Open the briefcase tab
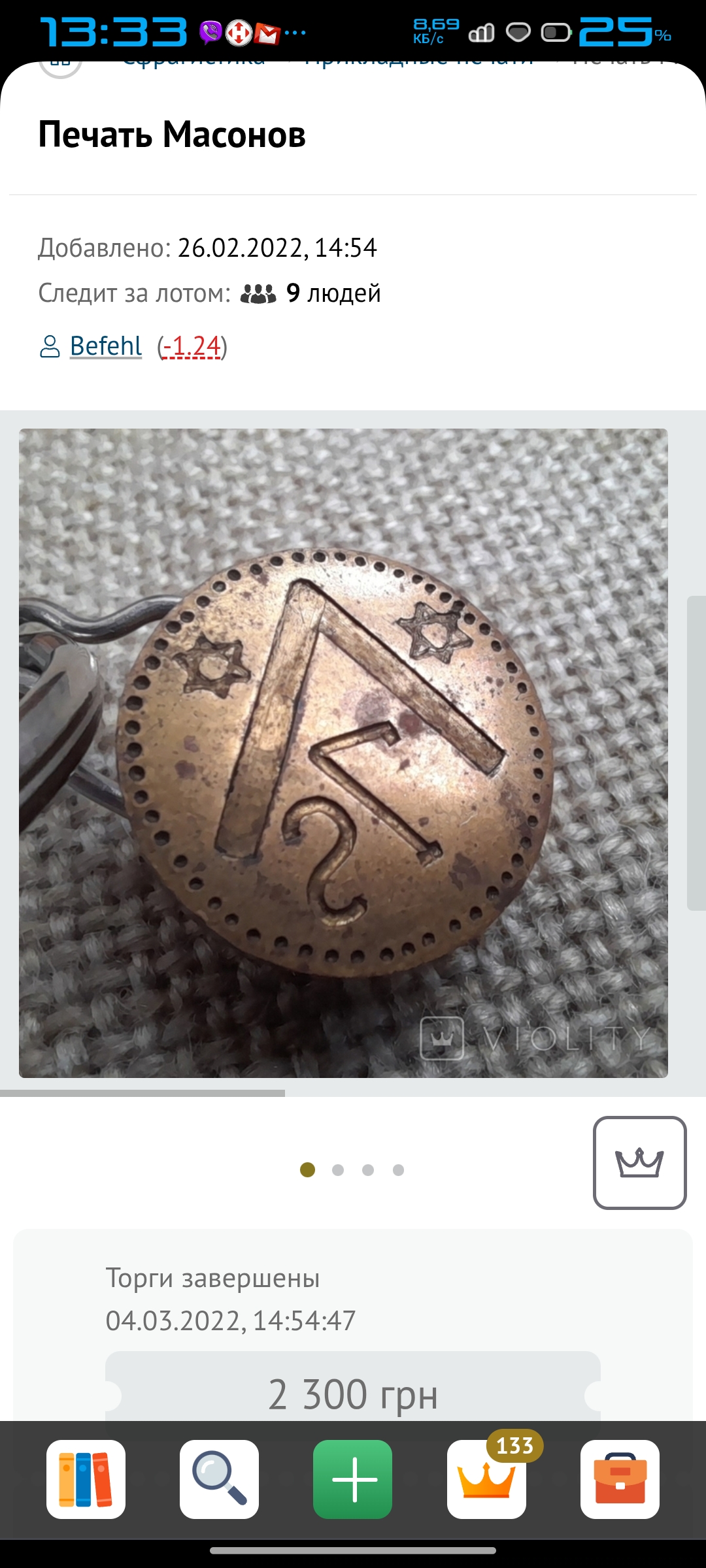 [620, 1479]
